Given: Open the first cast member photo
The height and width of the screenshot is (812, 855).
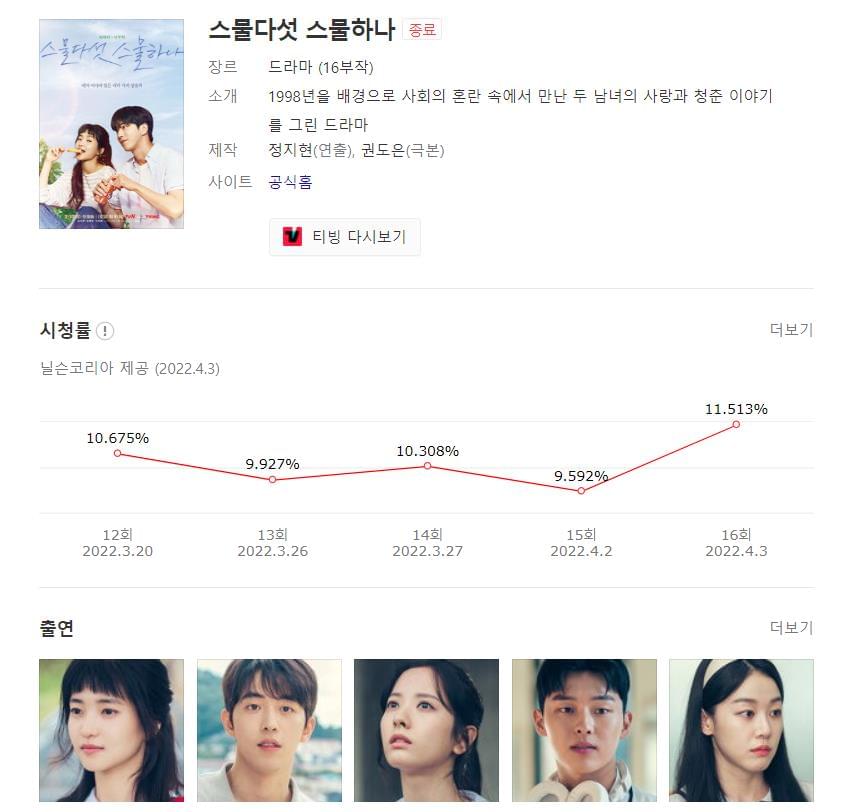Looking at the screenshot, I should pos(111,730).
